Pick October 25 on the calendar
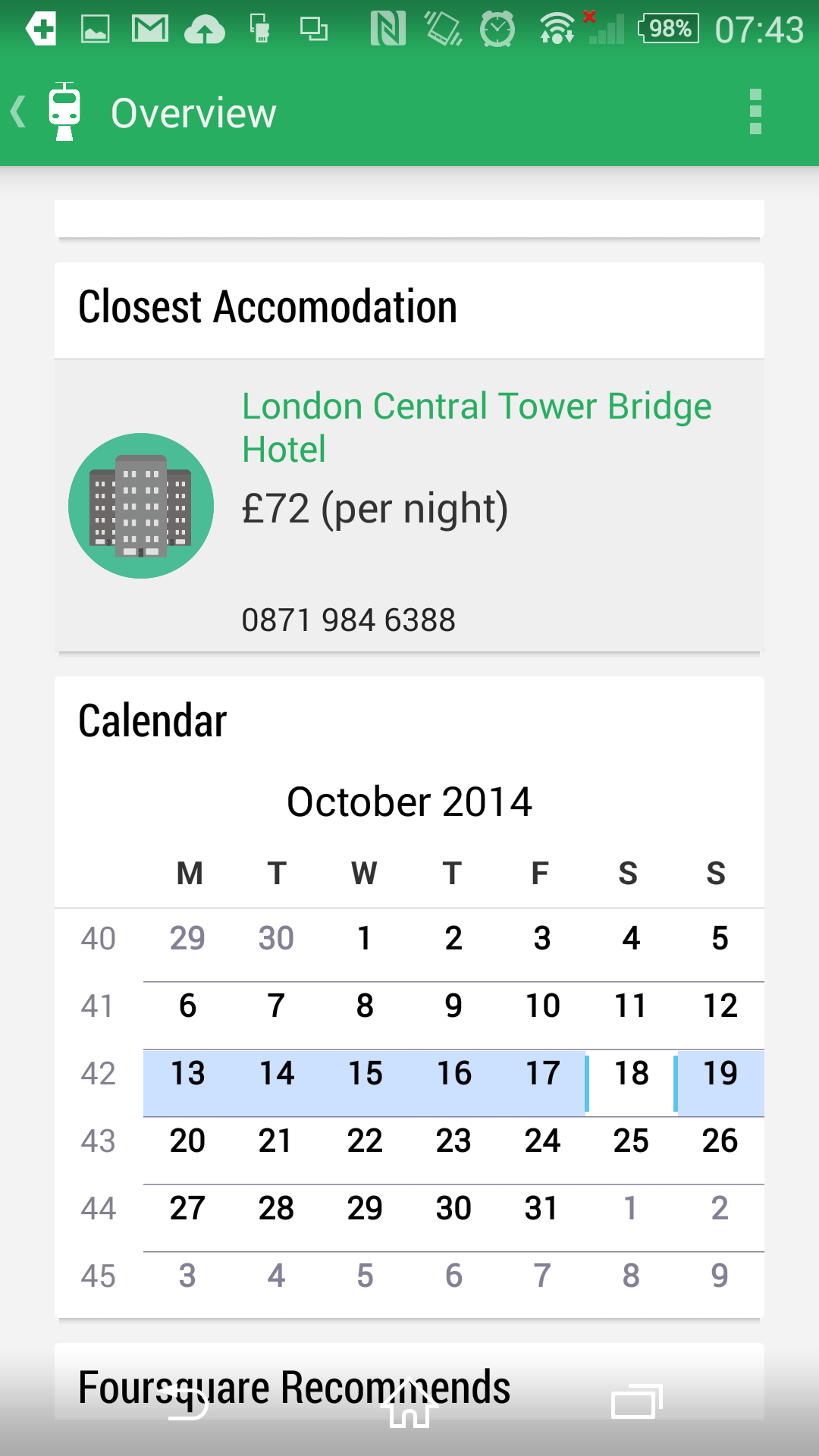This screenshot has width=819, height=1456. (x=631, y=1141)
